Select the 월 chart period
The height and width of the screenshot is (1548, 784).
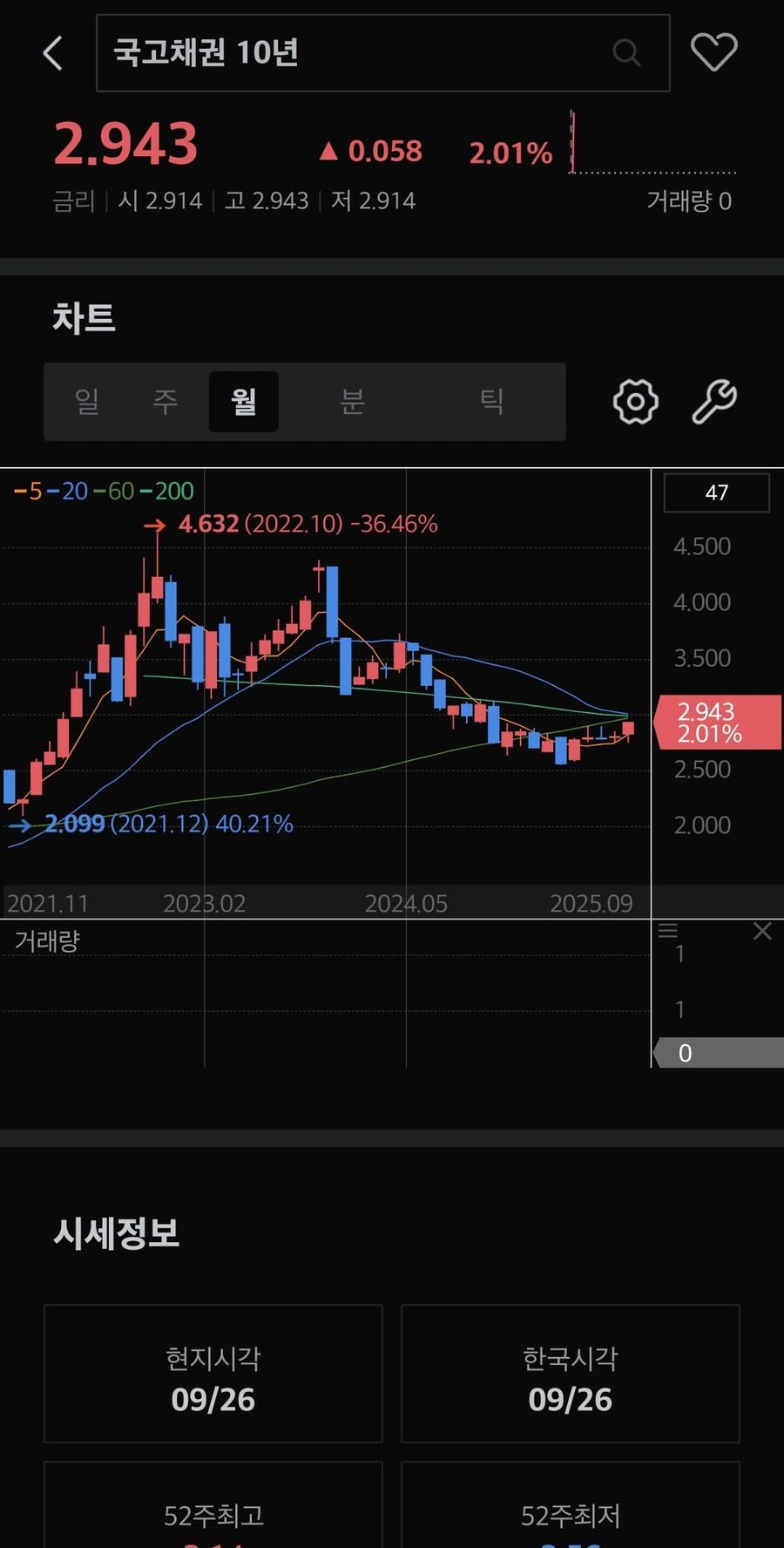pyautogui.click(x=244, y=402)
